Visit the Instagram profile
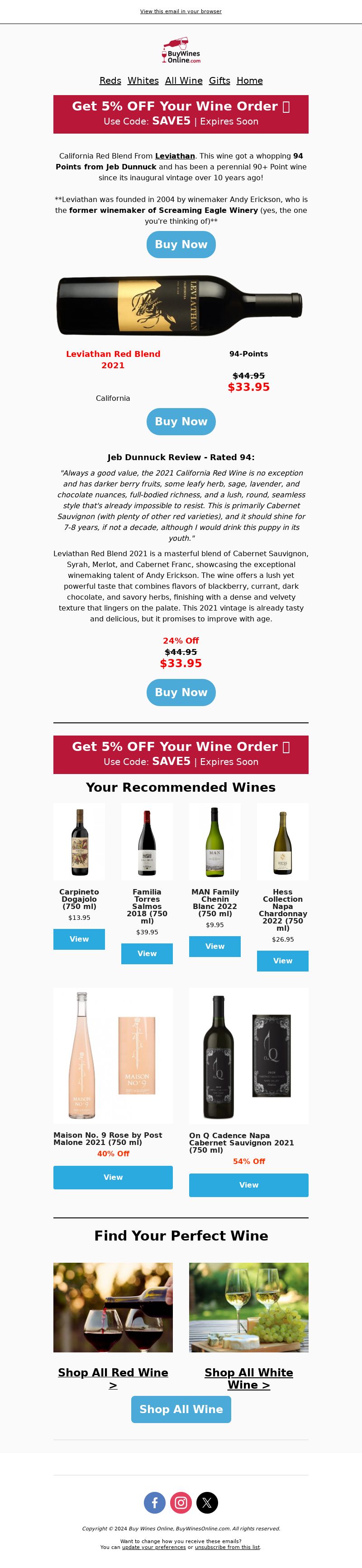Viewport: 362px width, 1568px height. [x=181, y=1502]
